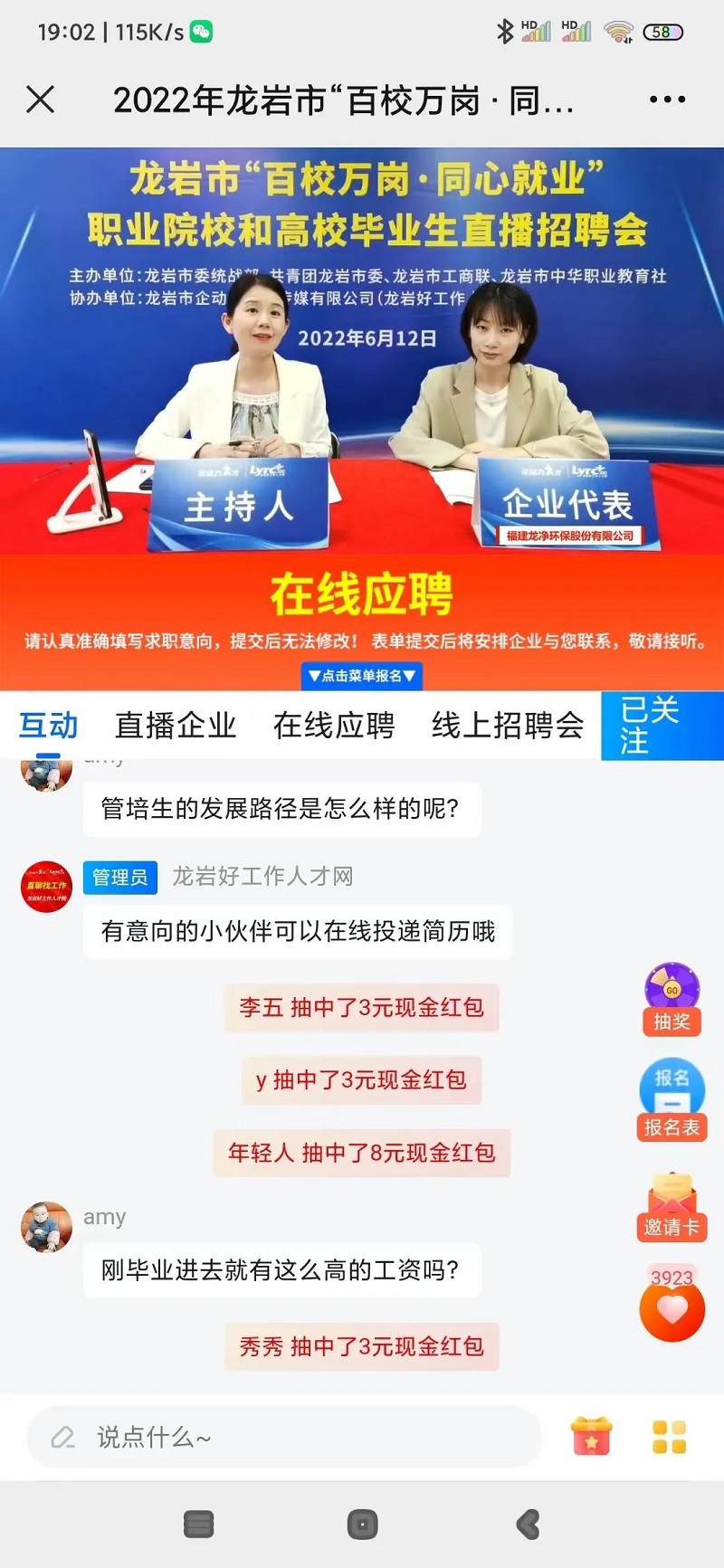
Task: Switch to the 互动 tab
Action: tap(49, 726)
